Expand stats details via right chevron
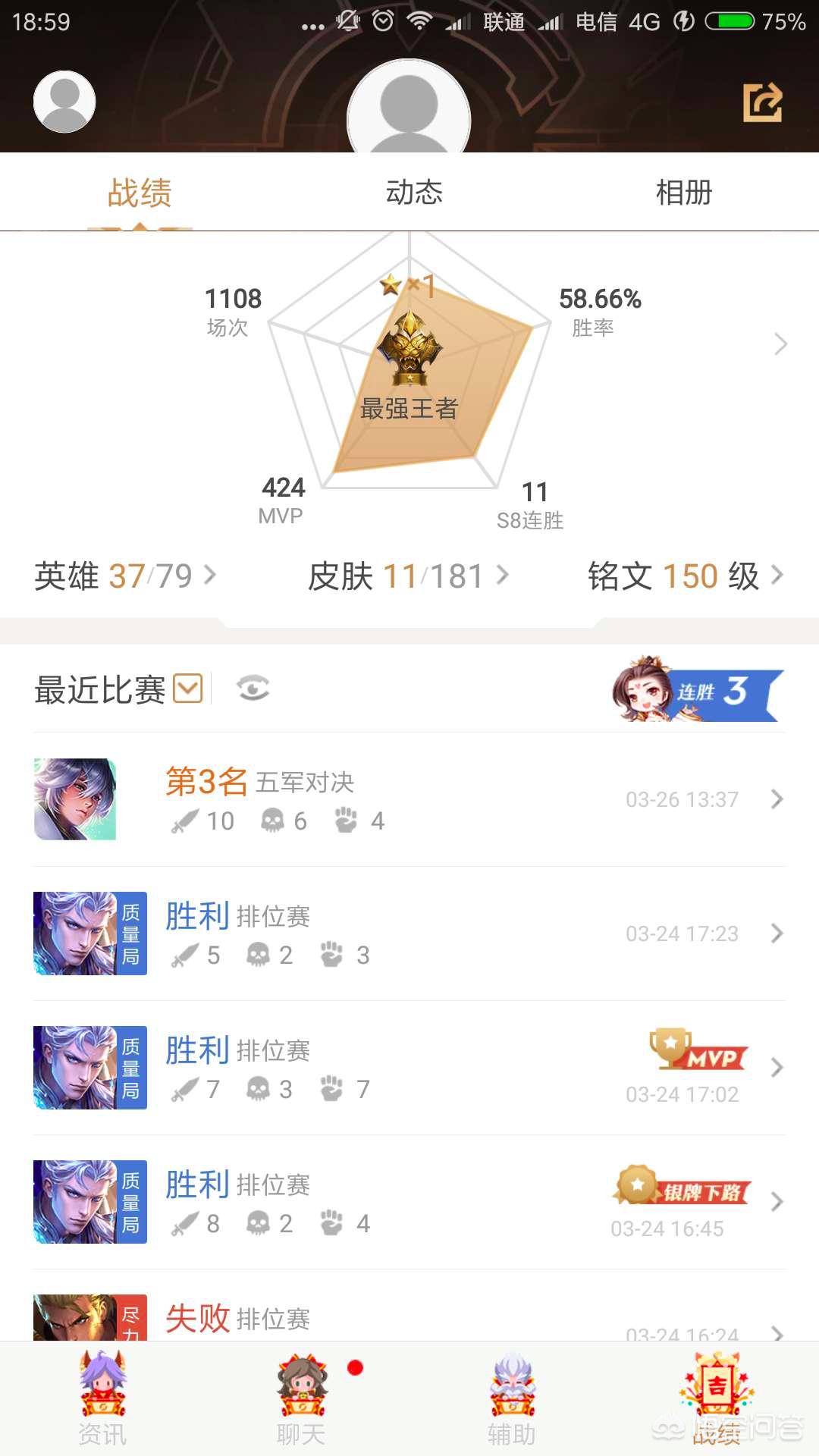 [780, 344]
